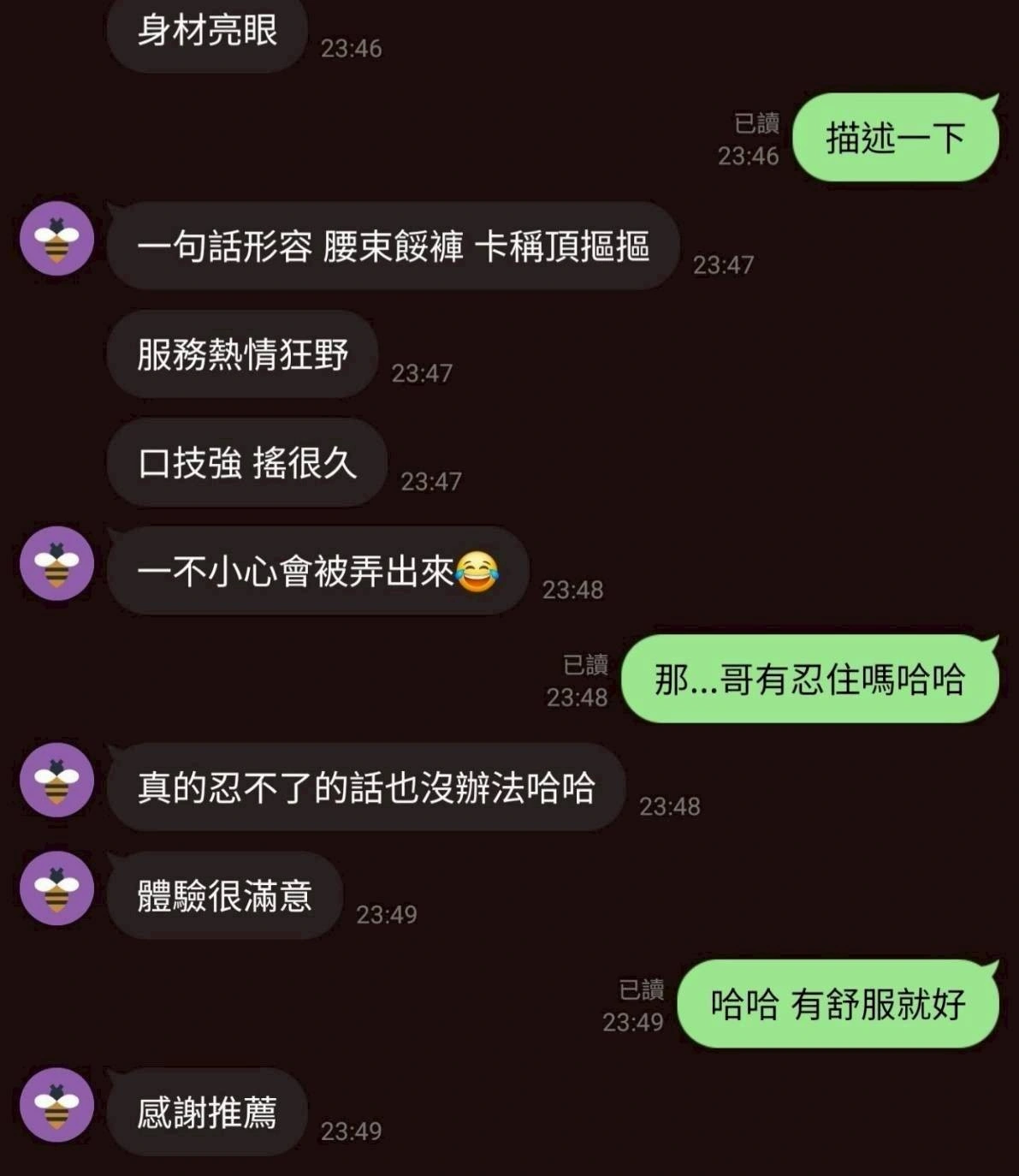The image size is (1019, 1176).
Task: Tap the avatar beside 感謝推薦 message
Action: click(x=56, y=1105)
